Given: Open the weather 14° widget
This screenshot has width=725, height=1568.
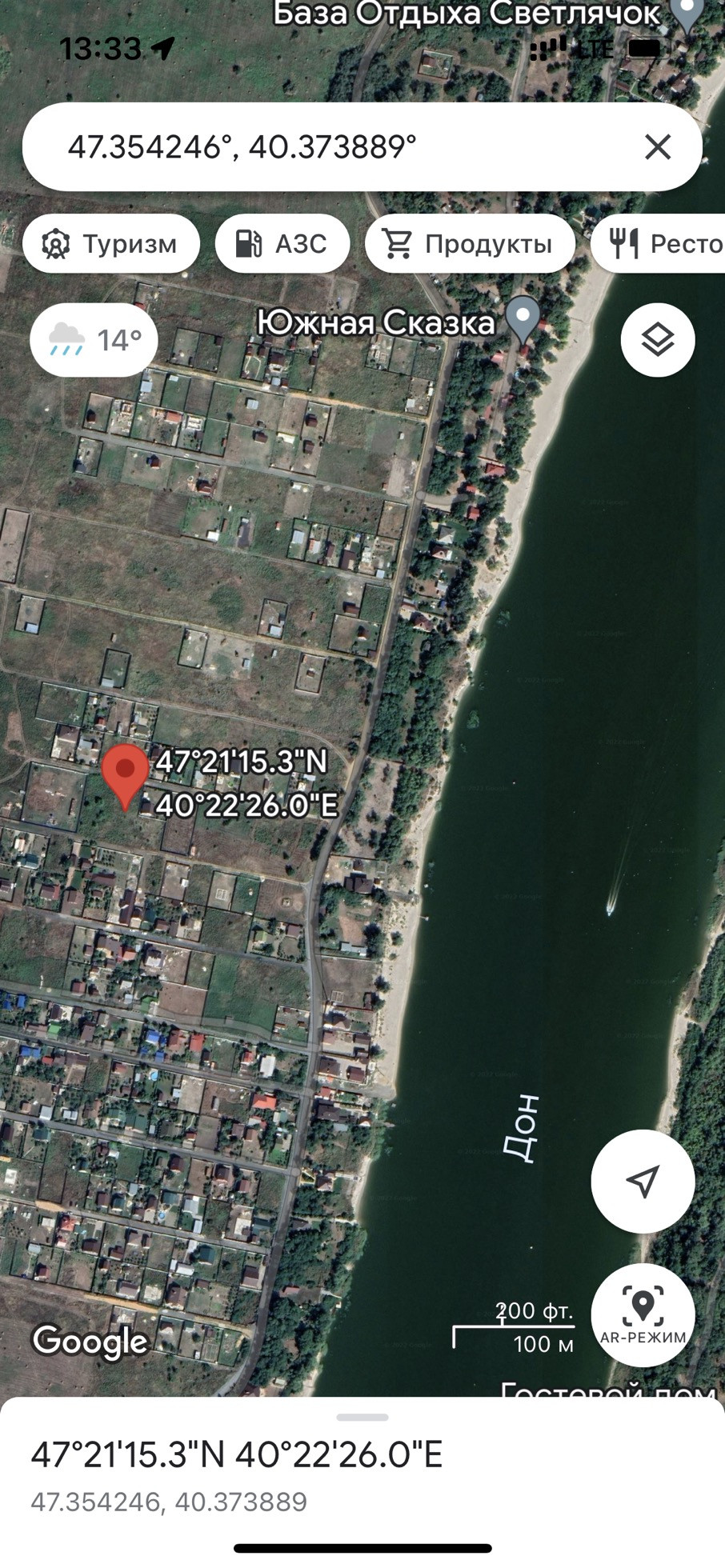Looking at the screenshot, I should [94, 340].
